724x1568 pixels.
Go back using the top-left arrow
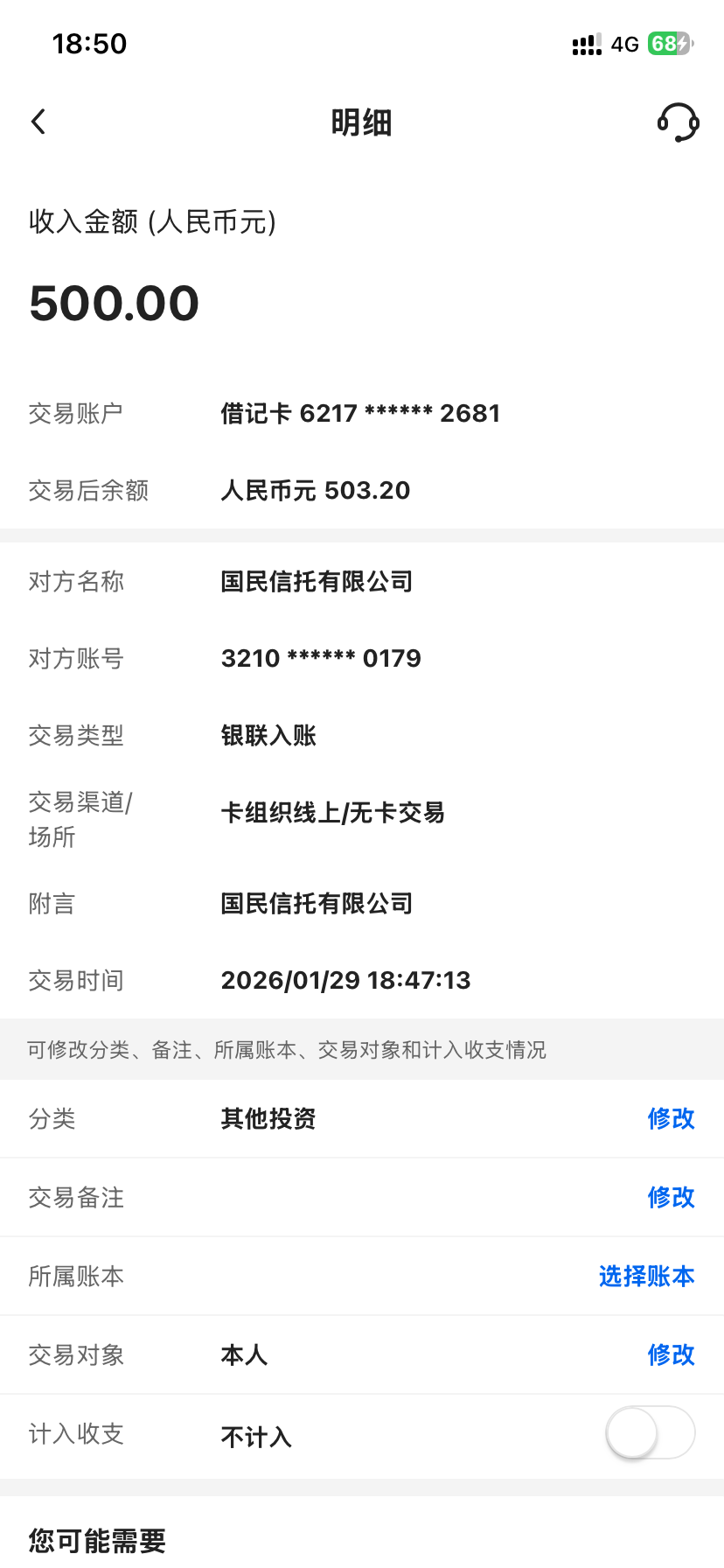point(38,122)
